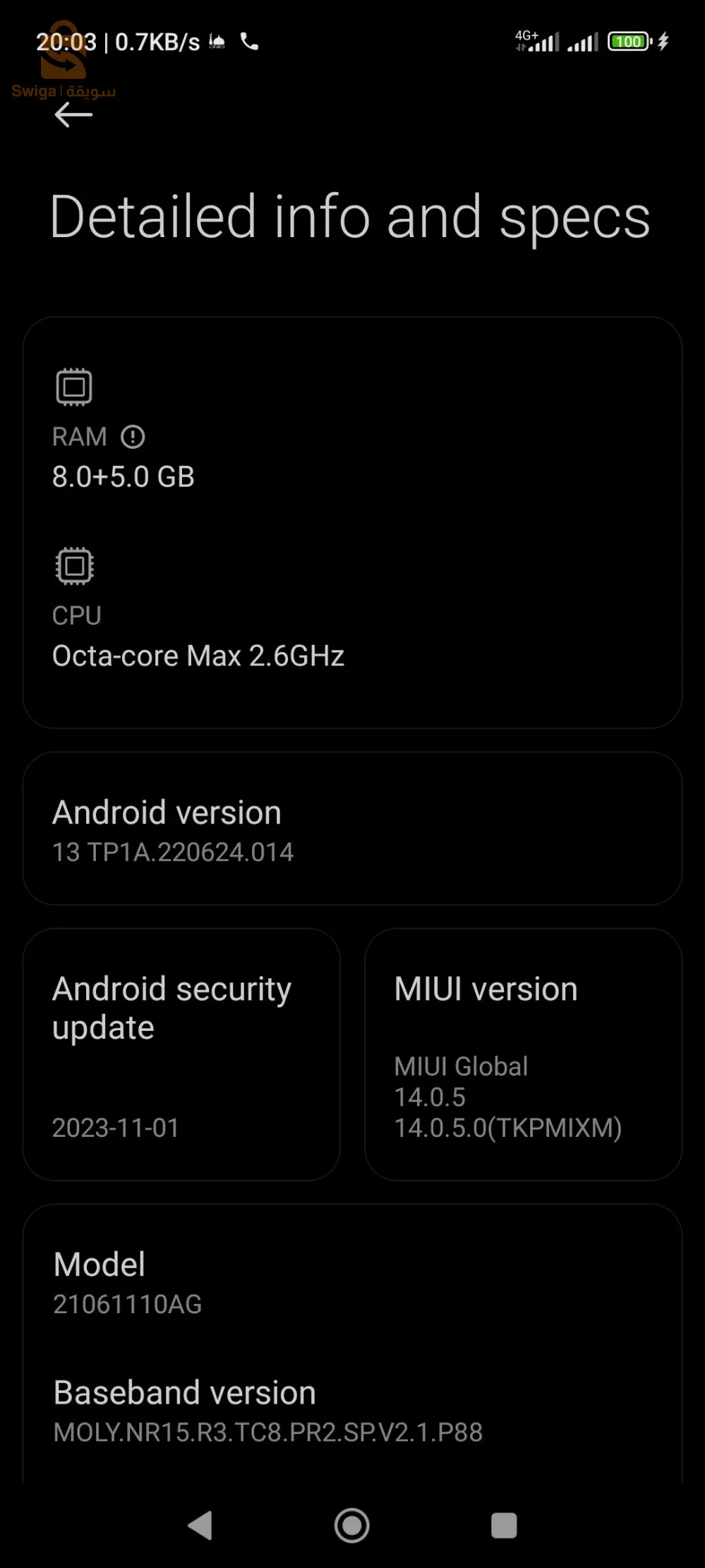Image resolution: width=705 pixels, height=1568 pixels.
Task: Click the RAM chip icon
Action: click(73, 385)
